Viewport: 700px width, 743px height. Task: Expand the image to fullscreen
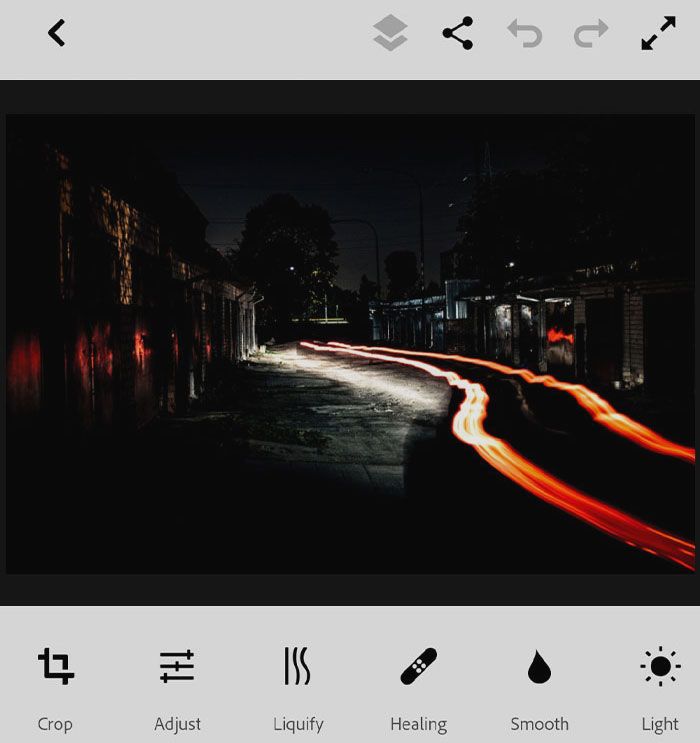[x=659, y=34]
